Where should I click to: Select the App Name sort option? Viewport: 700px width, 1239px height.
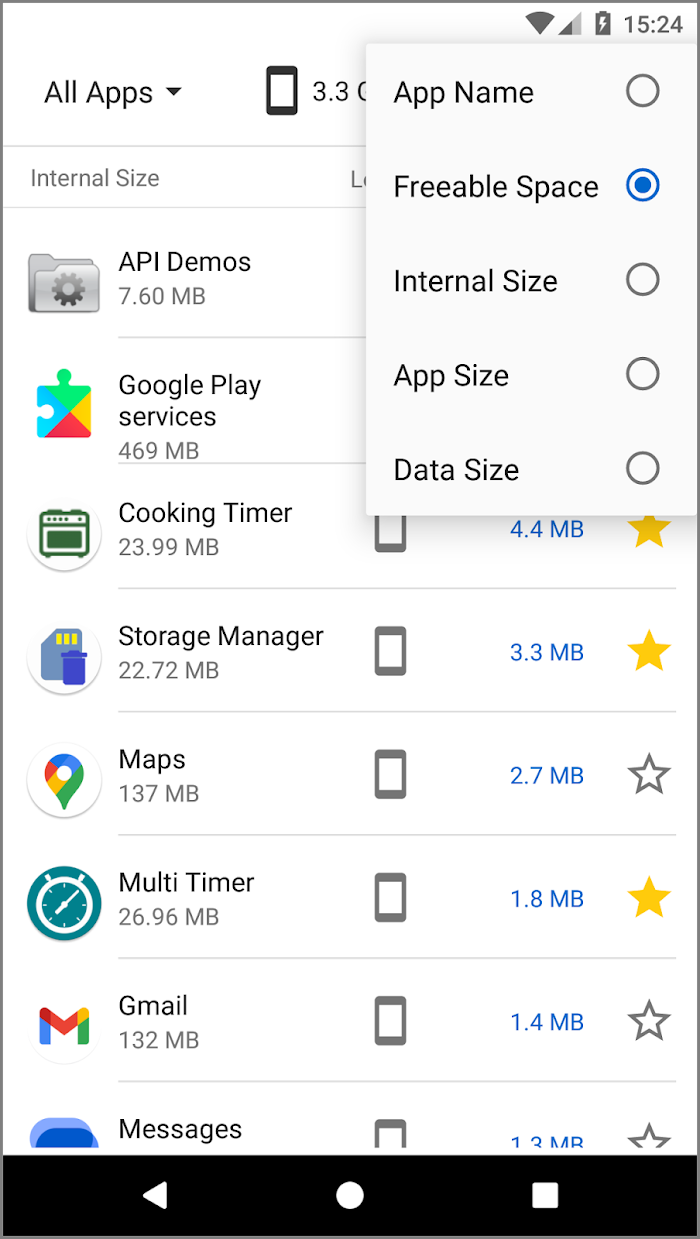tap(530, 92)
